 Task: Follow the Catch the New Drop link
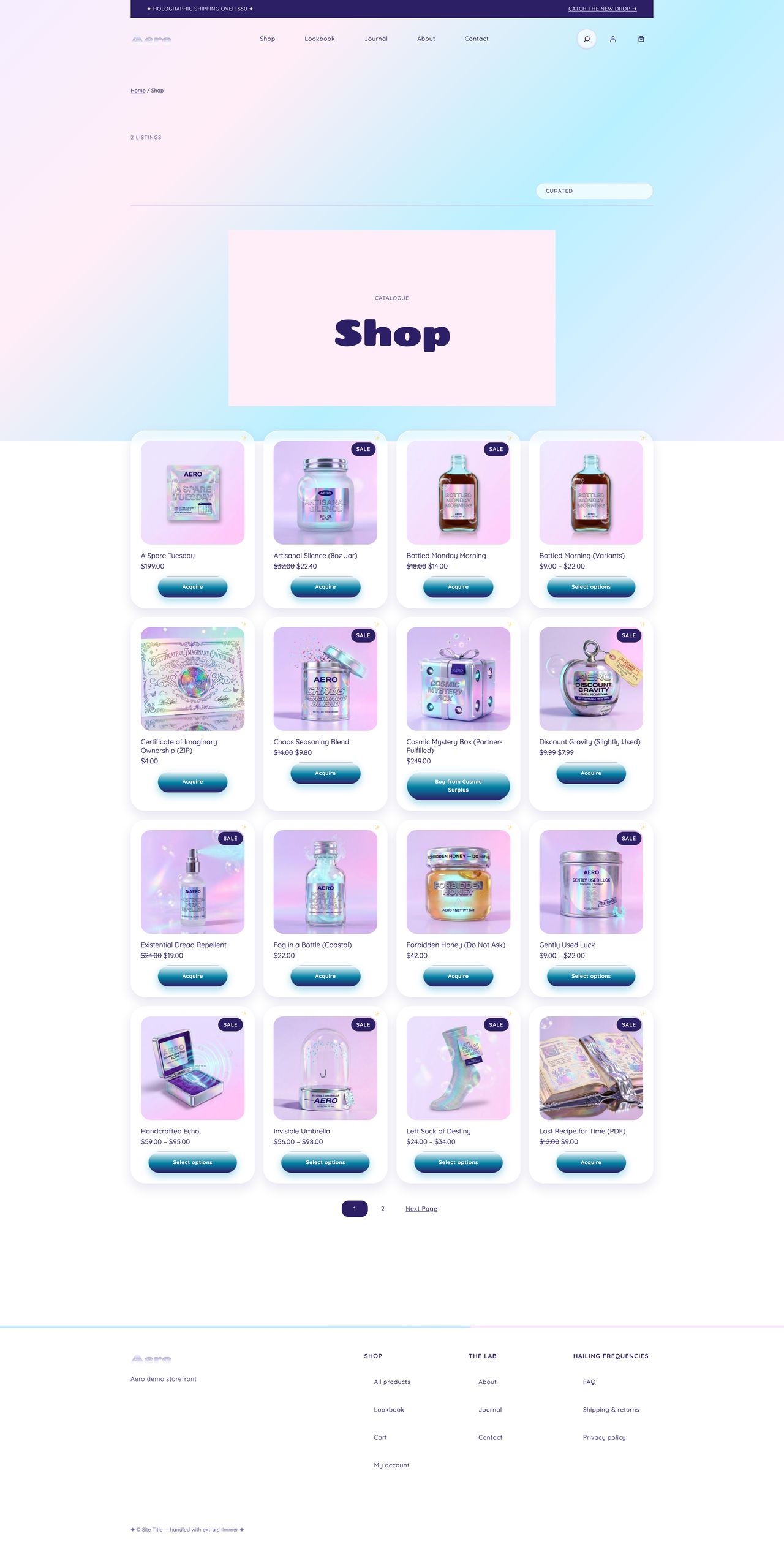[x=602, y=9]
